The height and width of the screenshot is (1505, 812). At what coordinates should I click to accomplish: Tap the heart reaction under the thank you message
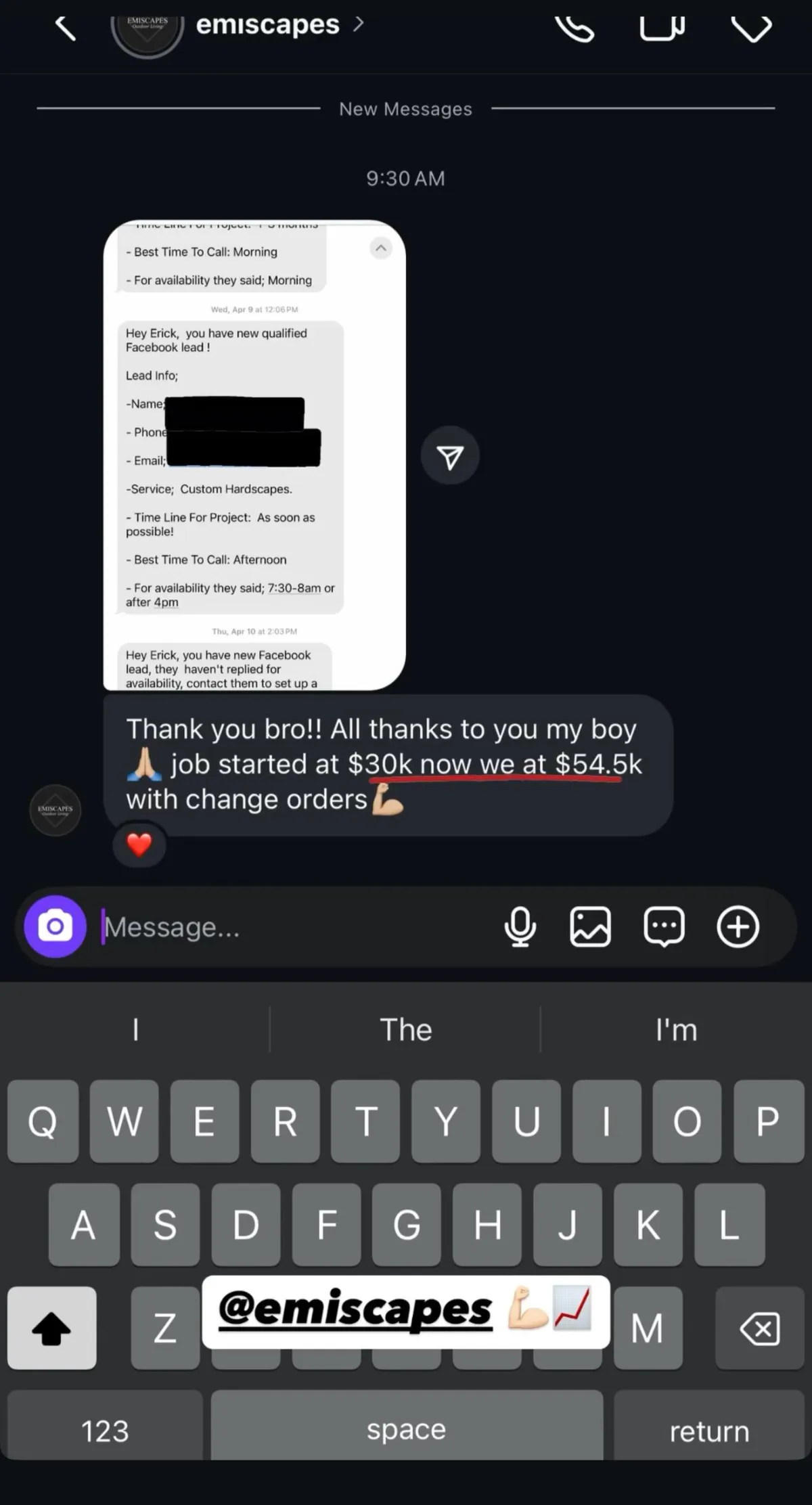[139, 845]
